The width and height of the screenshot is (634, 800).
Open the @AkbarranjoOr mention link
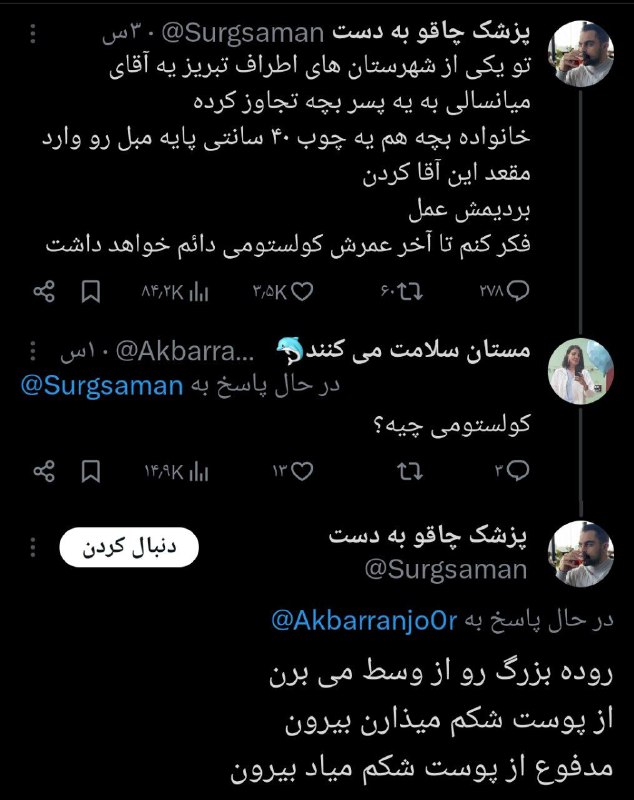363,620
